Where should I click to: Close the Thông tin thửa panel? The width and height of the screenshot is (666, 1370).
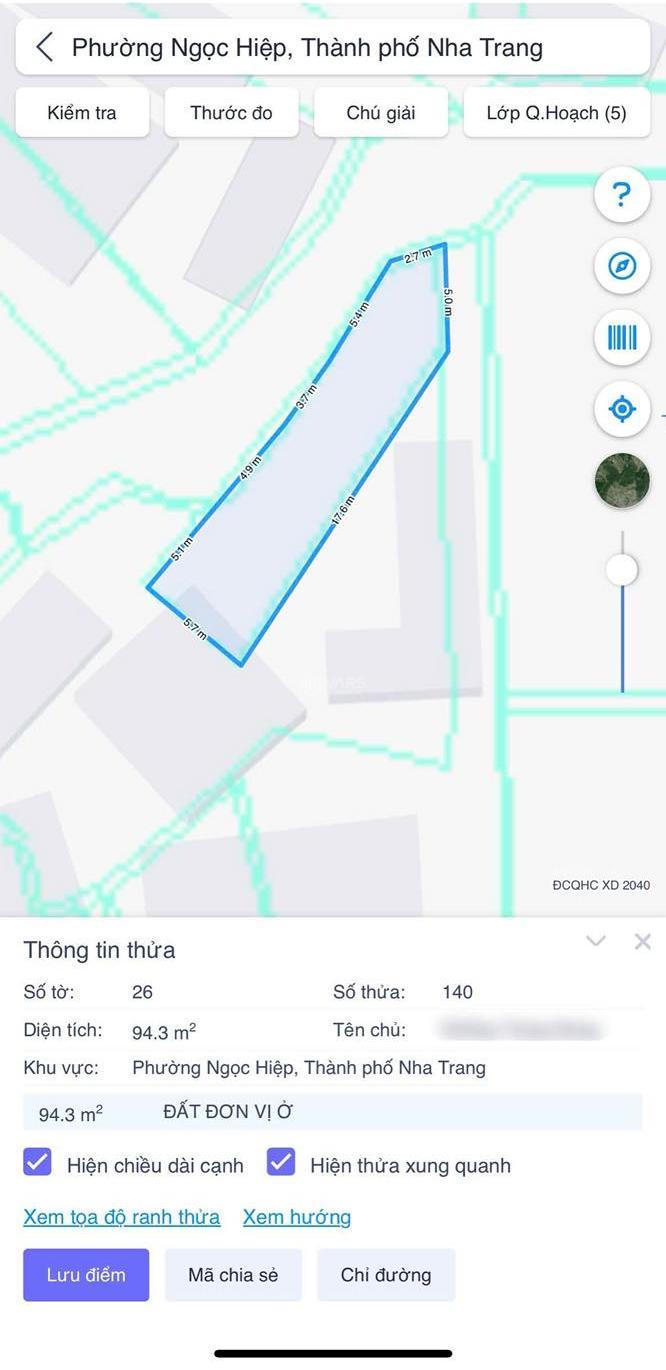pos(643,941)
